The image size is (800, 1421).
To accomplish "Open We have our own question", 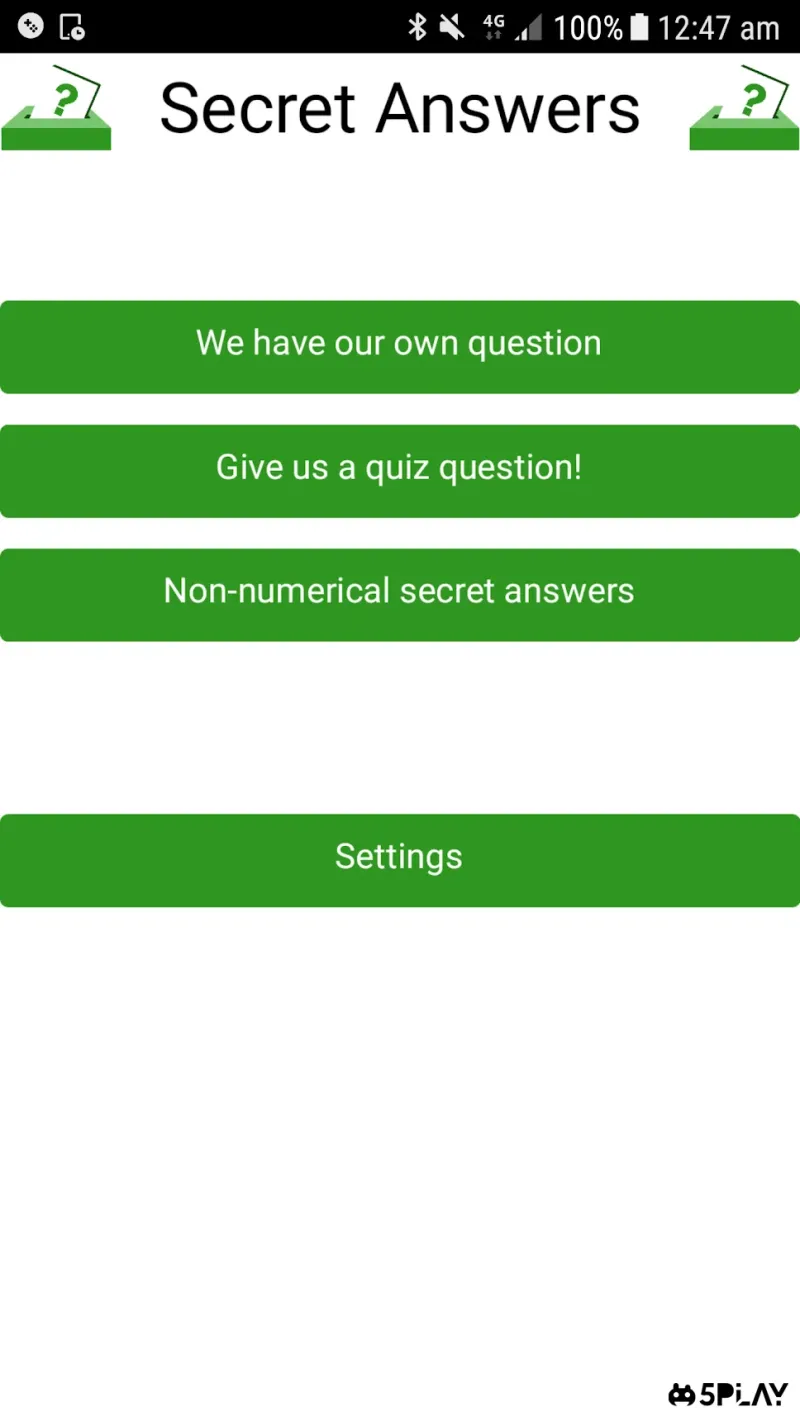I will click(400, 346).
